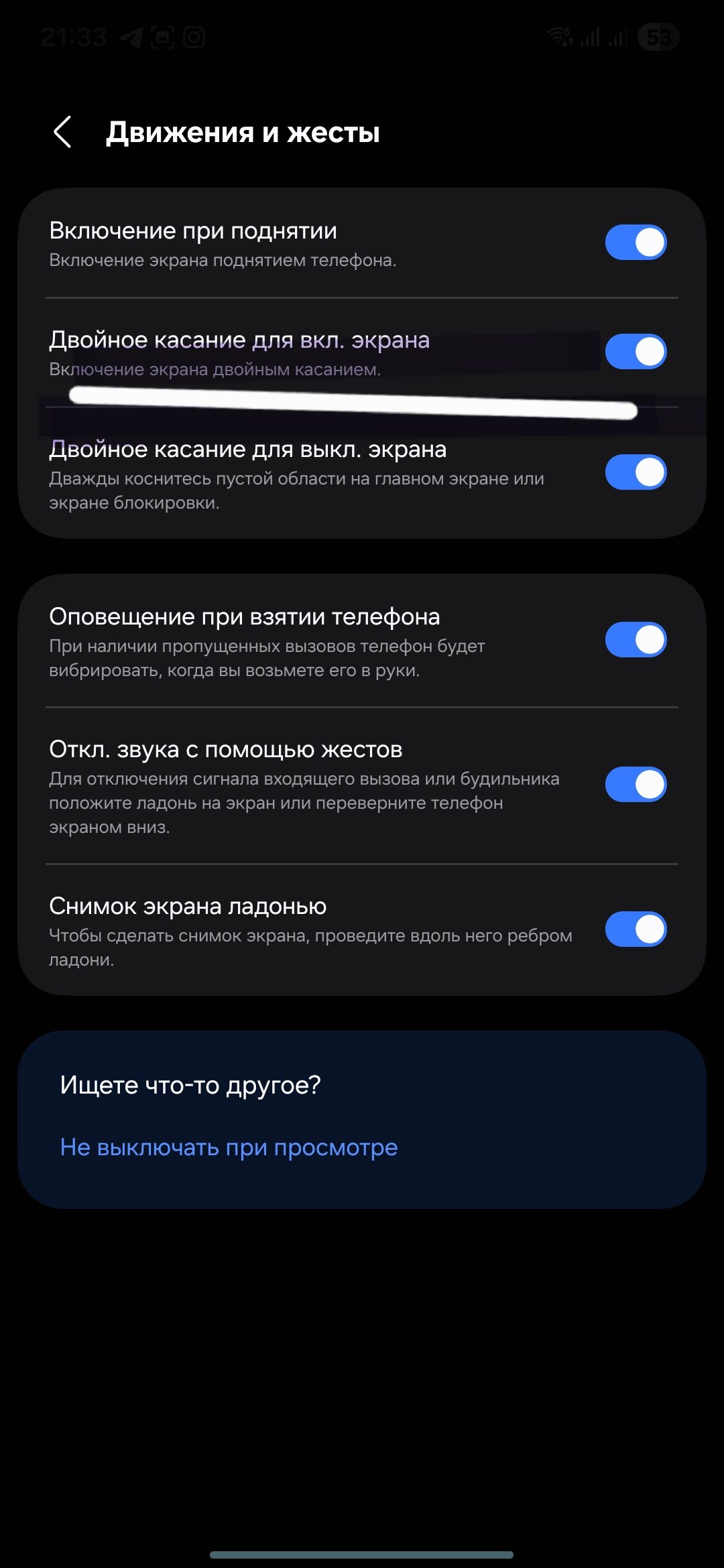Screen dimensions: 724x1568
Task: Toggle Включение при поднятии switch
Action: pos(635,242)
